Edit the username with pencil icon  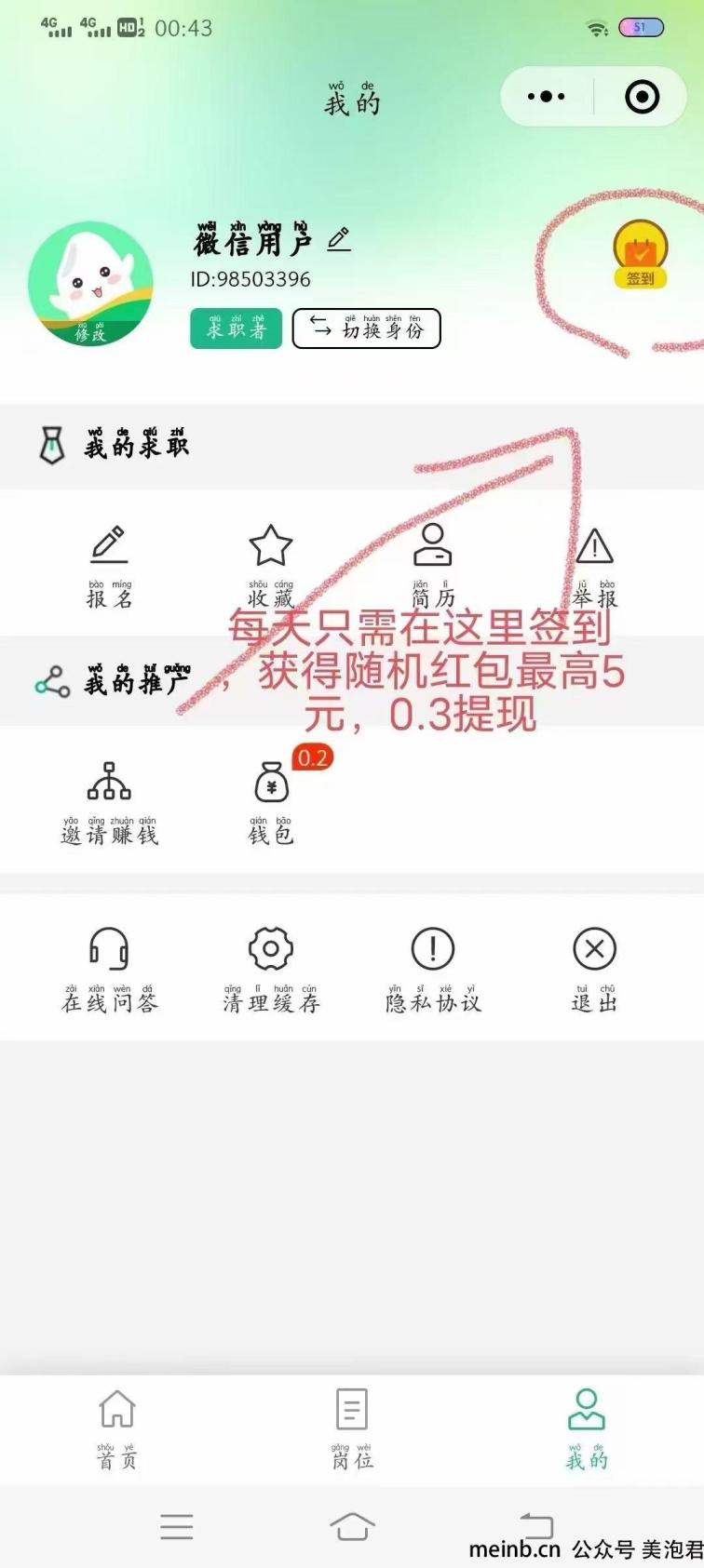pyautogui.click(x=339, y=239)
